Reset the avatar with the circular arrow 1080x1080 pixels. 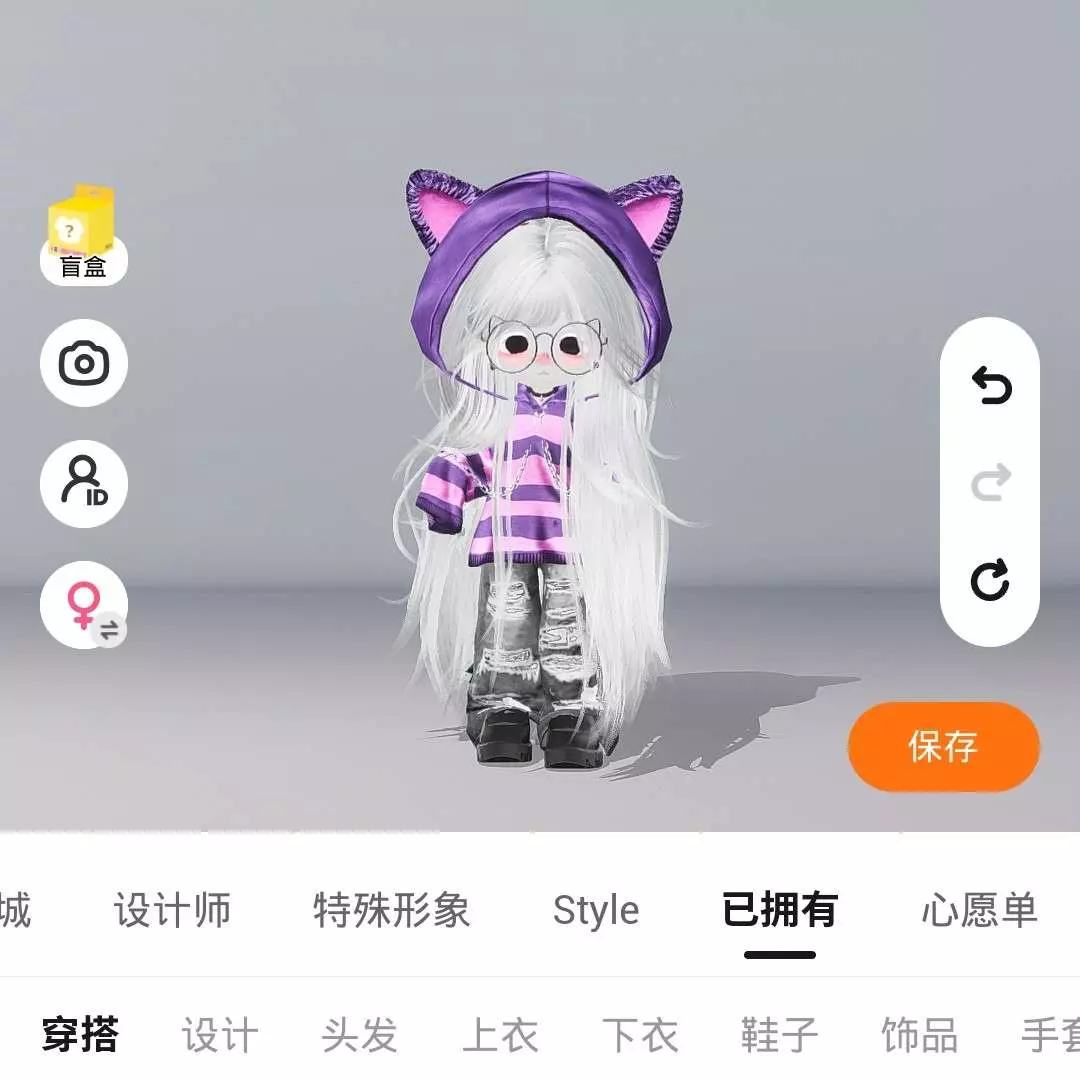click(x=990, y=580)
